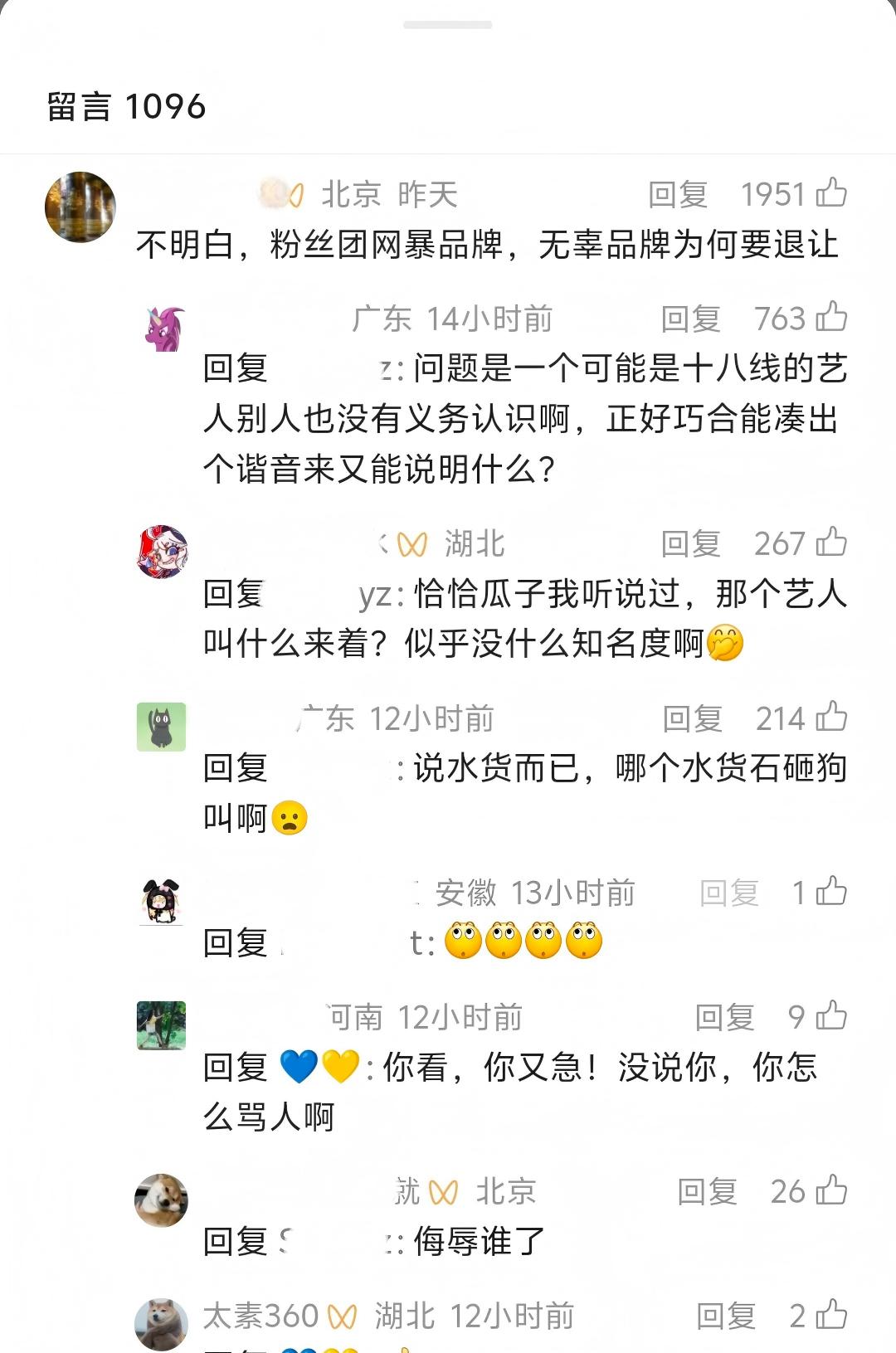
Task: Like the Anhui comment with 1 like
Action: pyautogui.click(x=831, y=892)
